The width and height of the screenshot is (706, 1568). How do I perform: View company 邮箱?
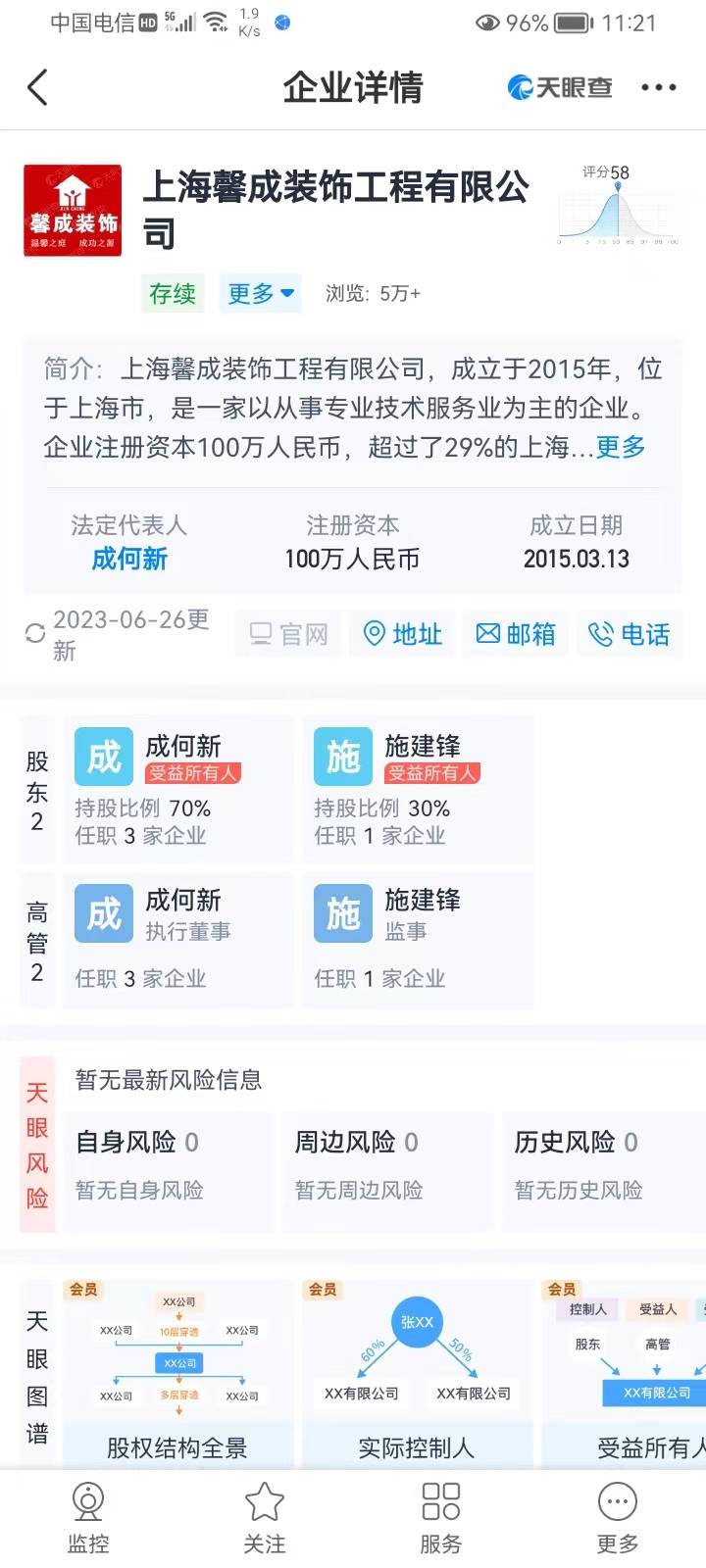[x=516, y=634]
